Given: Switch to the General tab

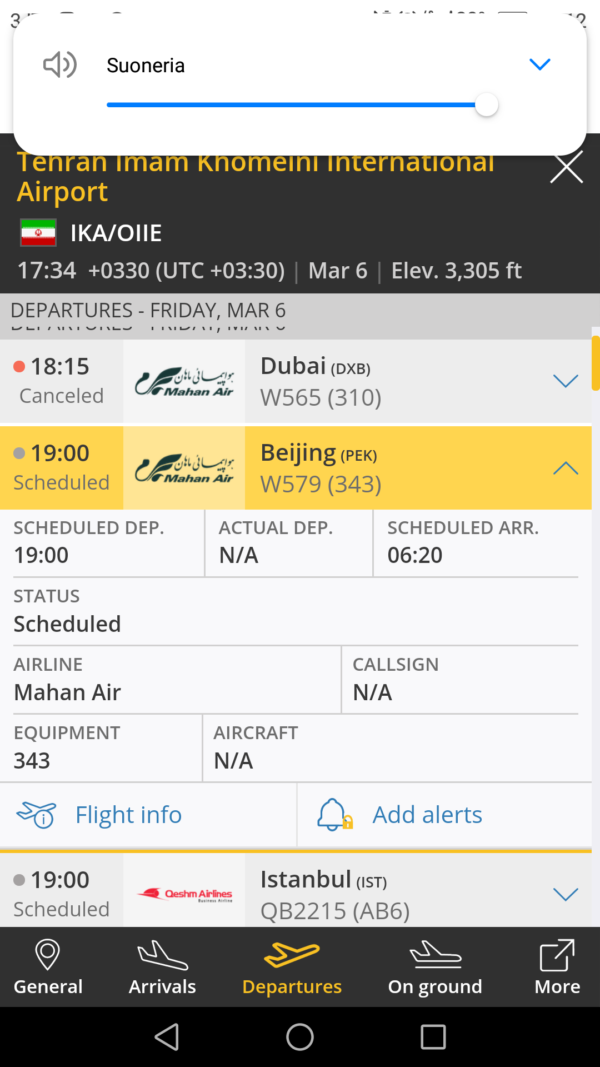Looking at the screenshot, I should 48,968.
